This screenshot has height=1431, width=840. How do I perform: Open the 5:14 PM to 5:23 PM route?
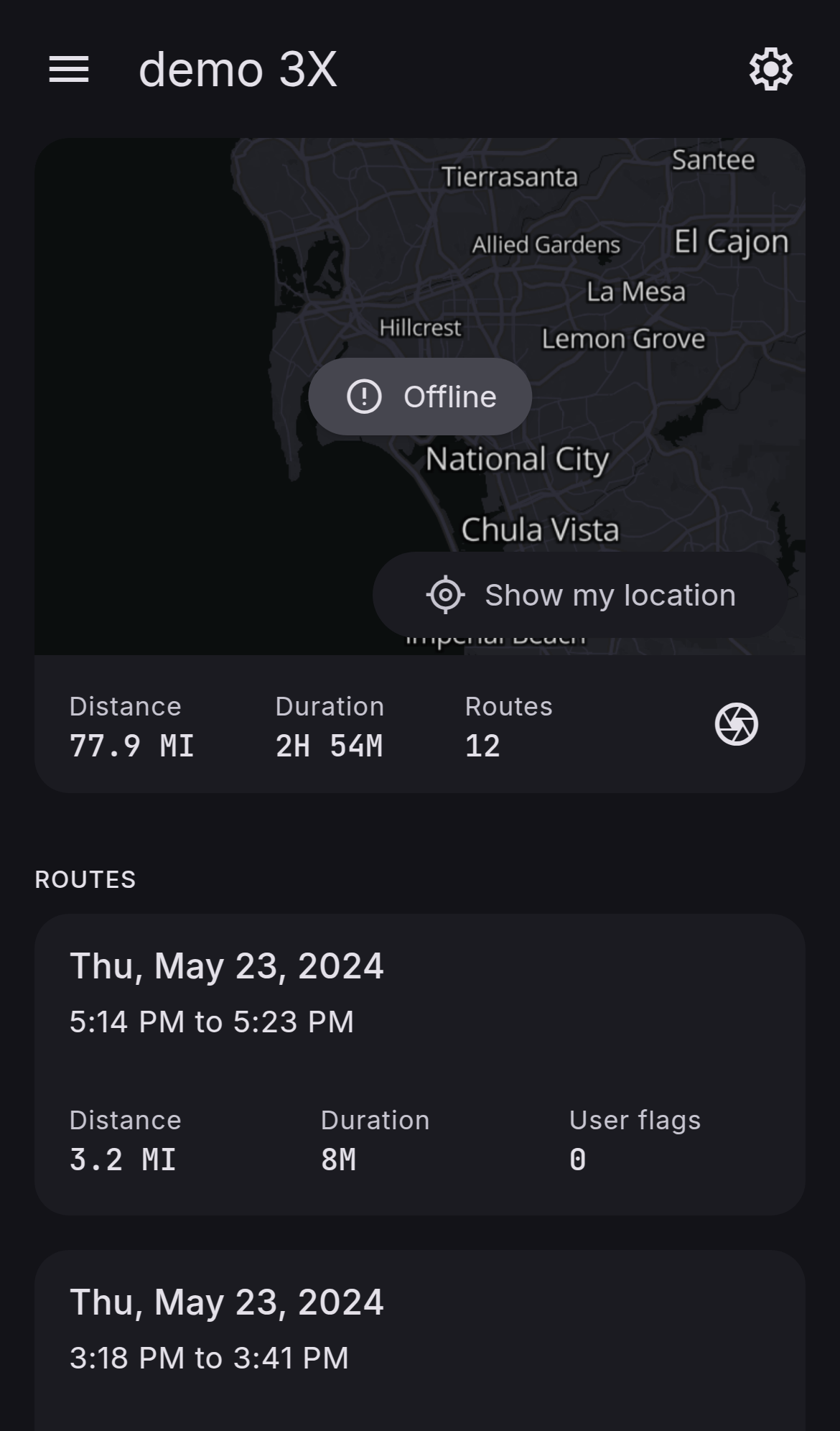pyautogui.click(x=419, y=1064)
